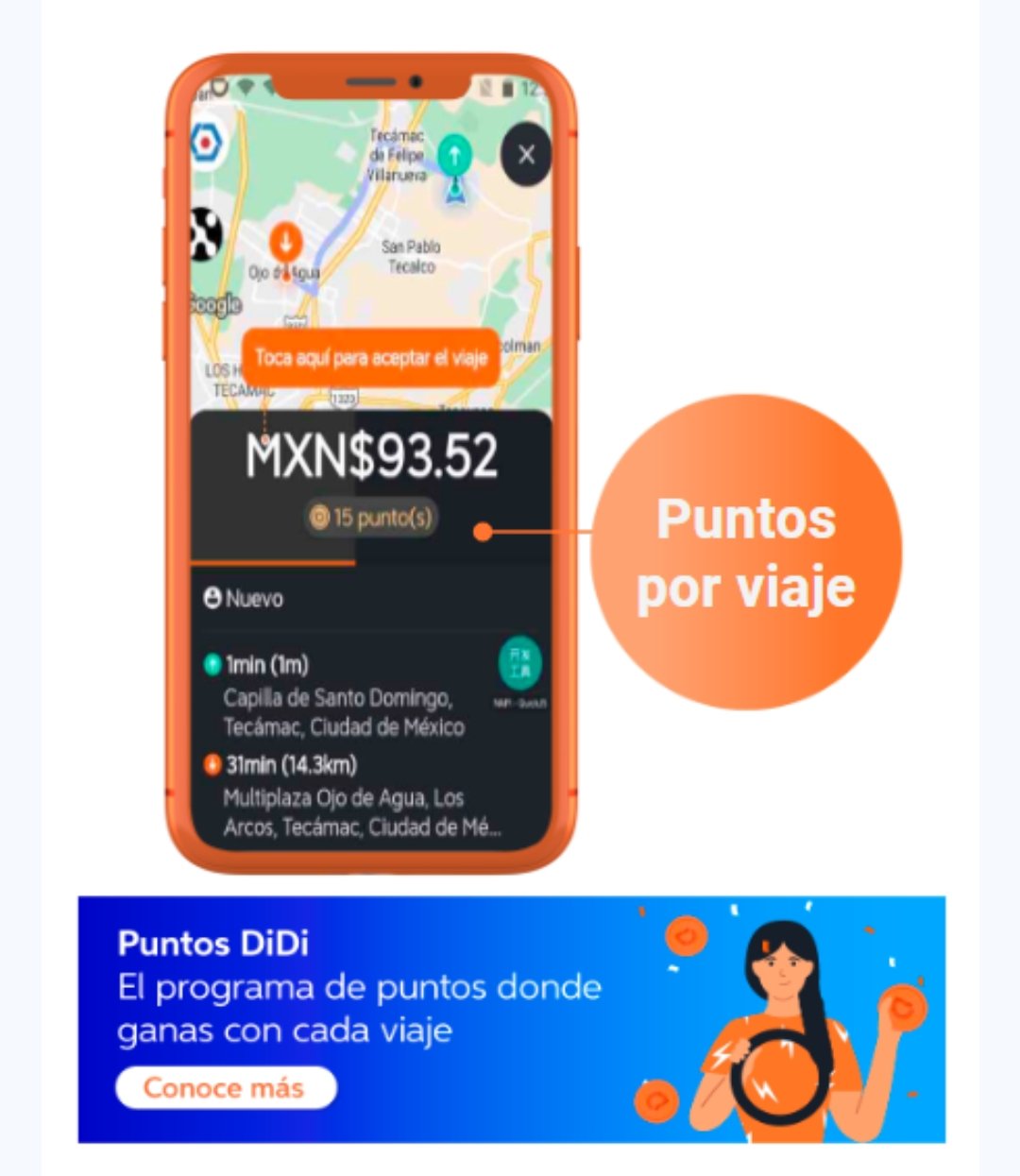Select the fare amount "MXN$93.52"
The height and width of the screenshot is (1176, 1020).
tap(372, 455)
